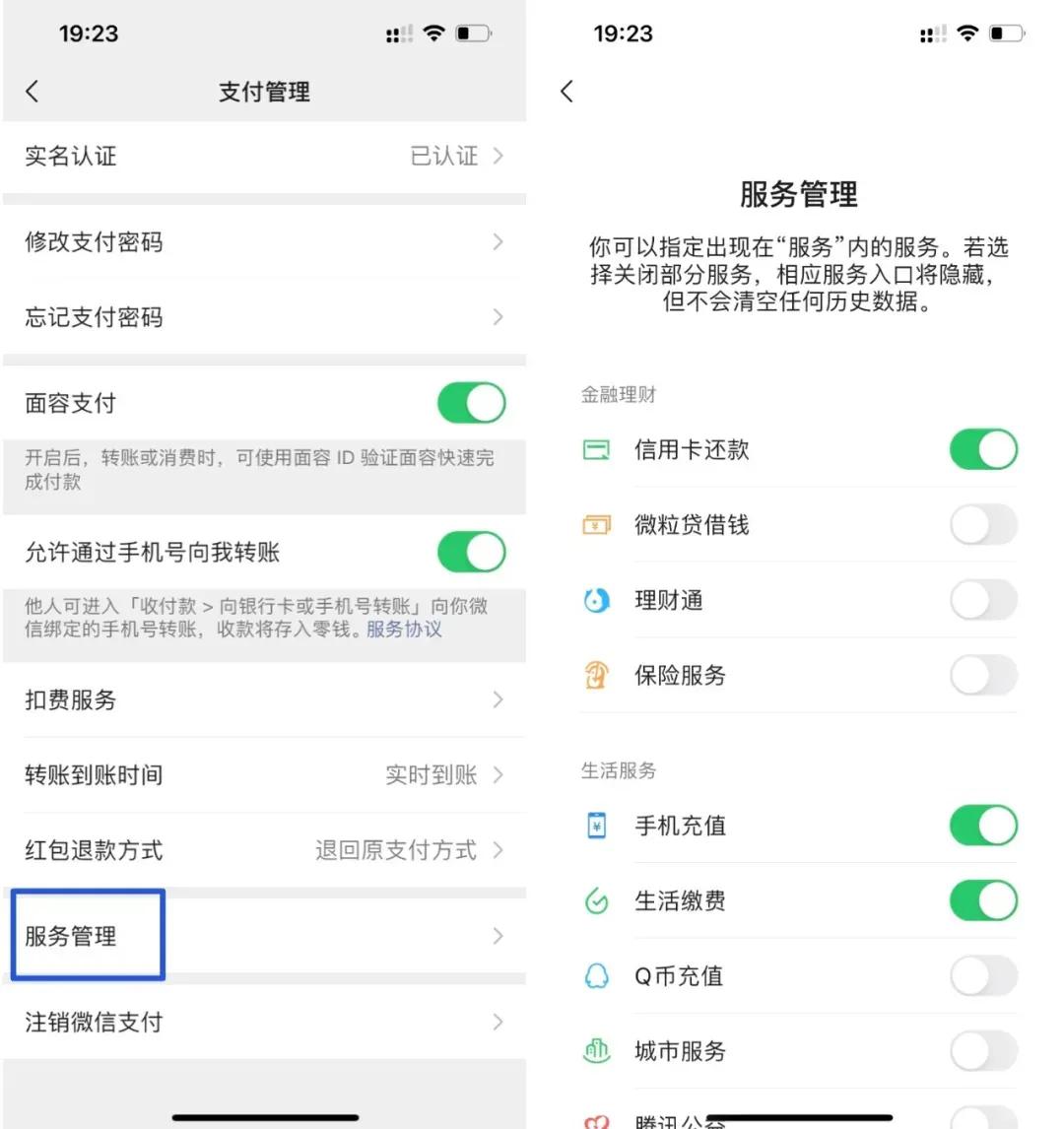This screenshot has height=1129, width=1064.
Task: Open the highlighted 服务管理 menu entry
Action: click(86, 936)
